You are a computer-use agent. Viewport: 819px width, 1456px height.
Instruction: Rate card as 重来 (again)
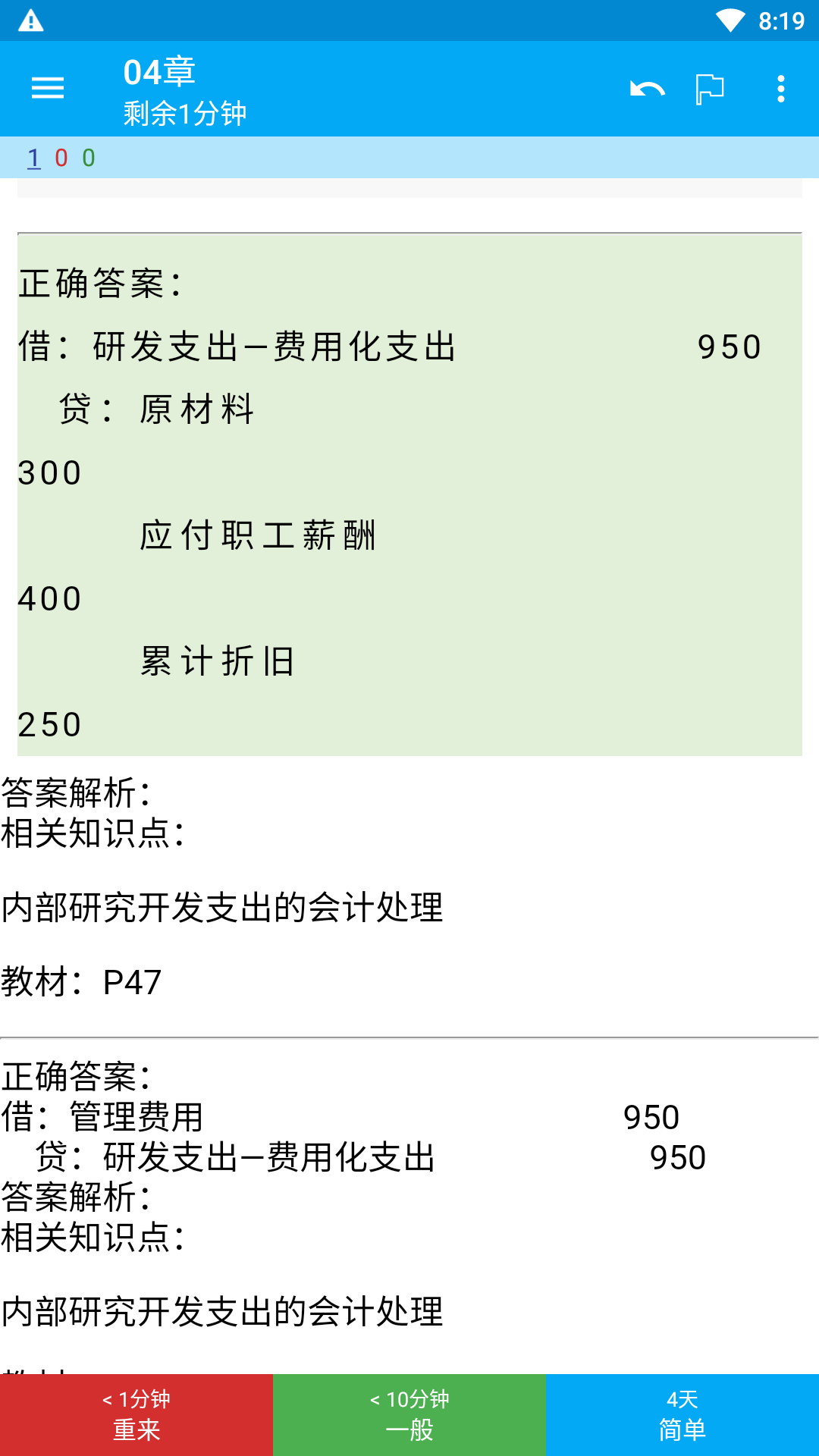click(136, 1414)
